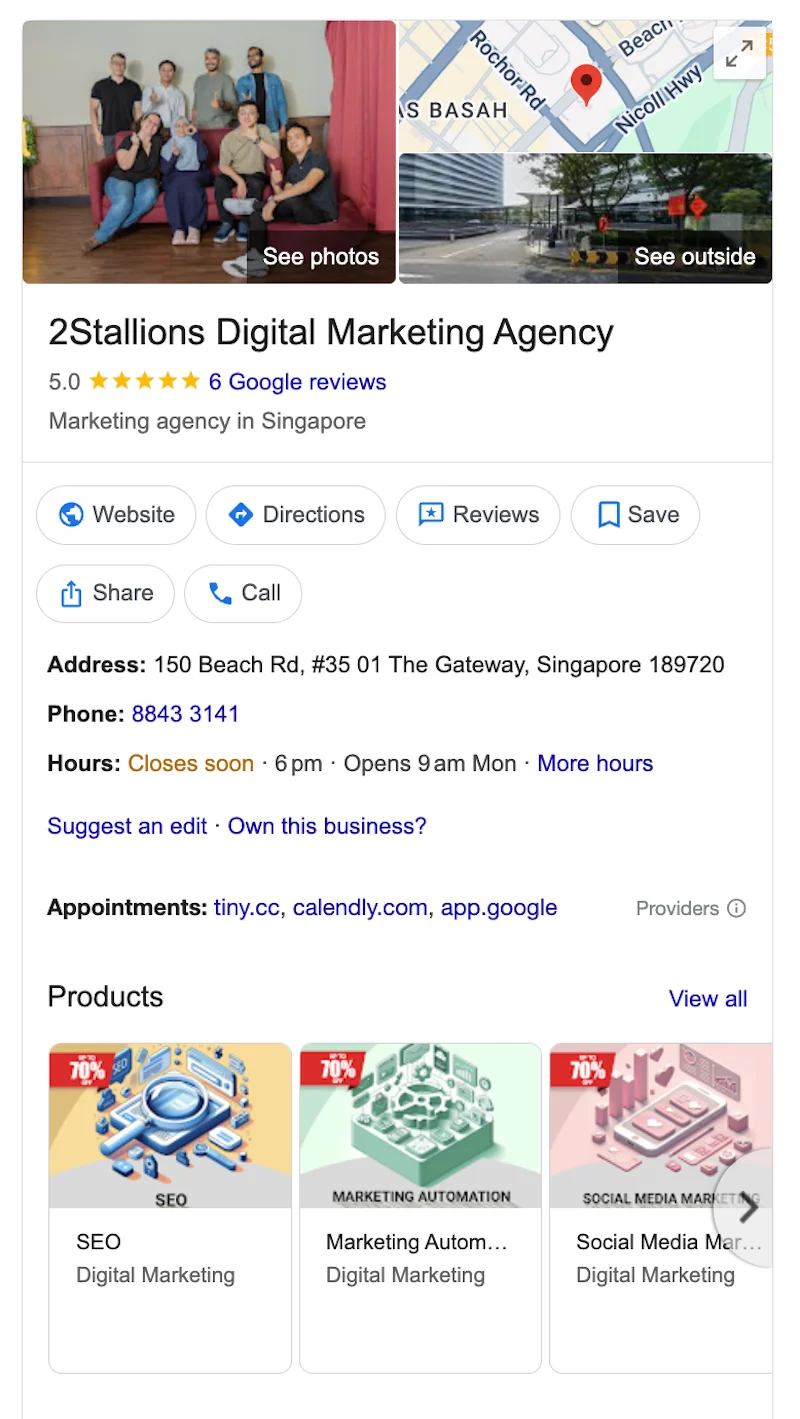Expand the map view
Image resolution: width=800 pixels, height=1419 pixels.
(x=739, y=53)
